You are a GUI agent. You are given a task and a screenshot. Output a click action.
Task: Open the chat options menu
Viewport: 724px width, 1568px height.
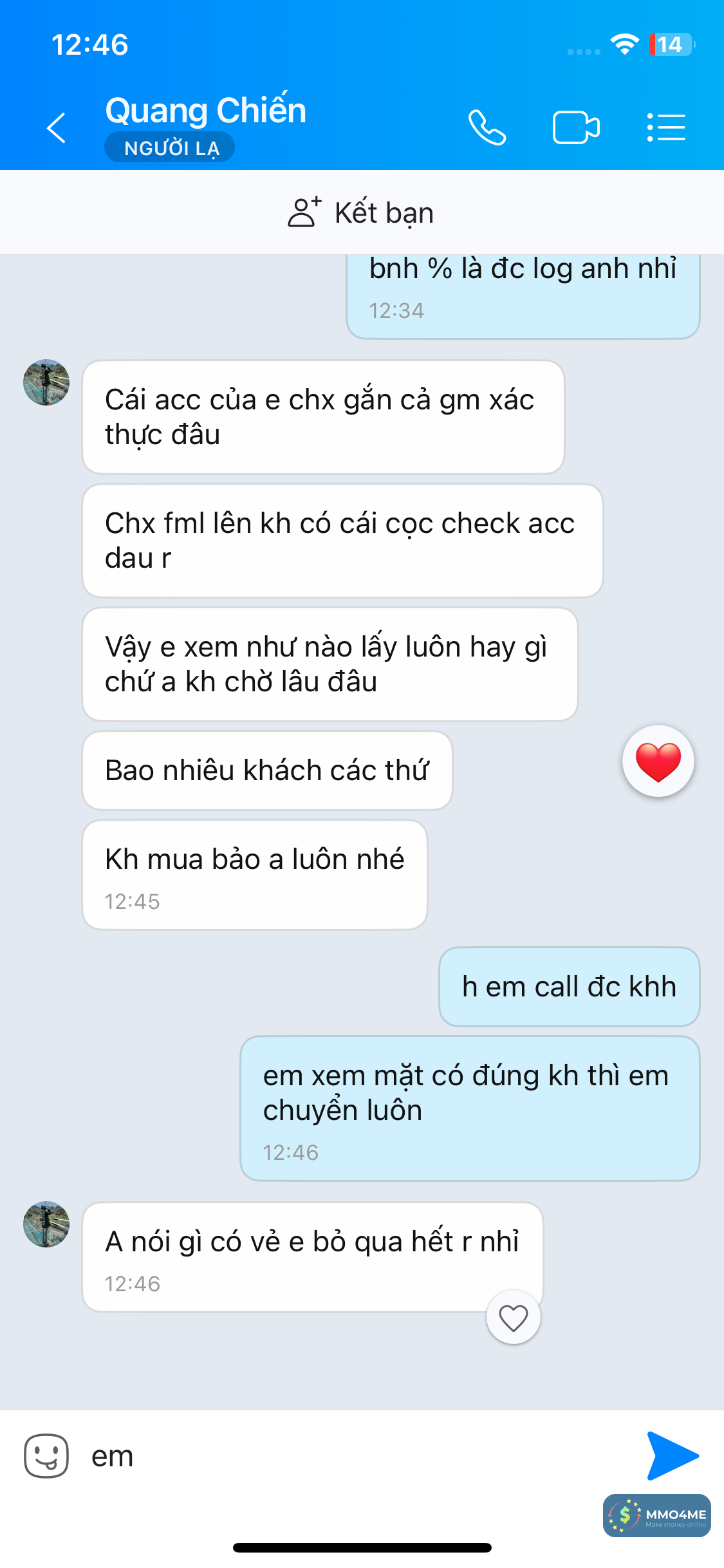[666, 127]
